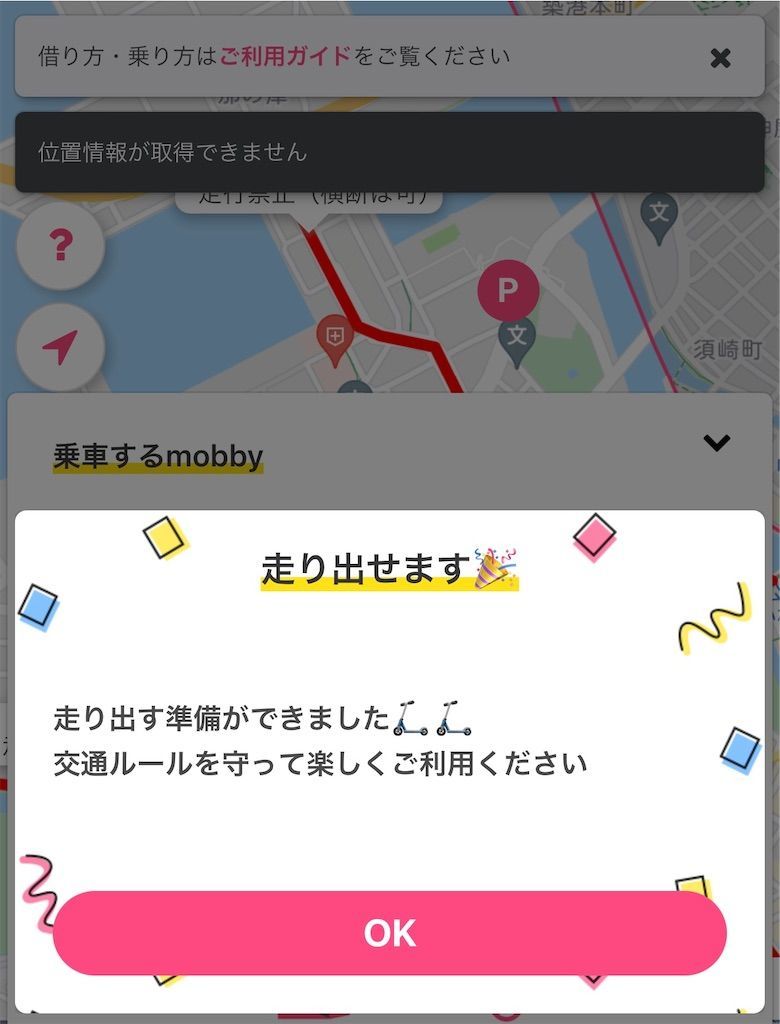Open the help question mark button

click(x=61, y=246)
